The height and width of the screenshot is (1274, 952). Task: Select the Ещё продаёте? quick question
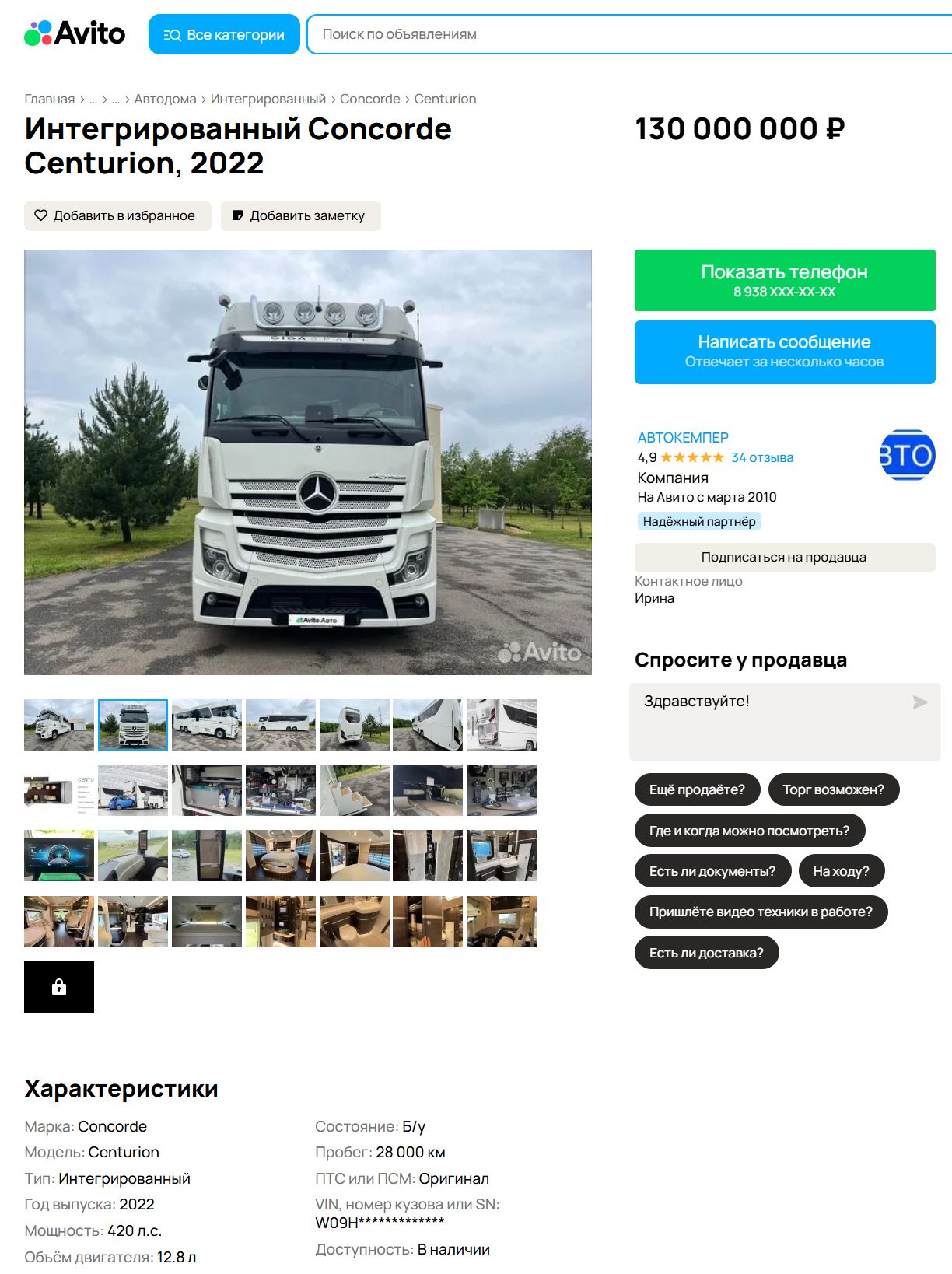(697, 789)
